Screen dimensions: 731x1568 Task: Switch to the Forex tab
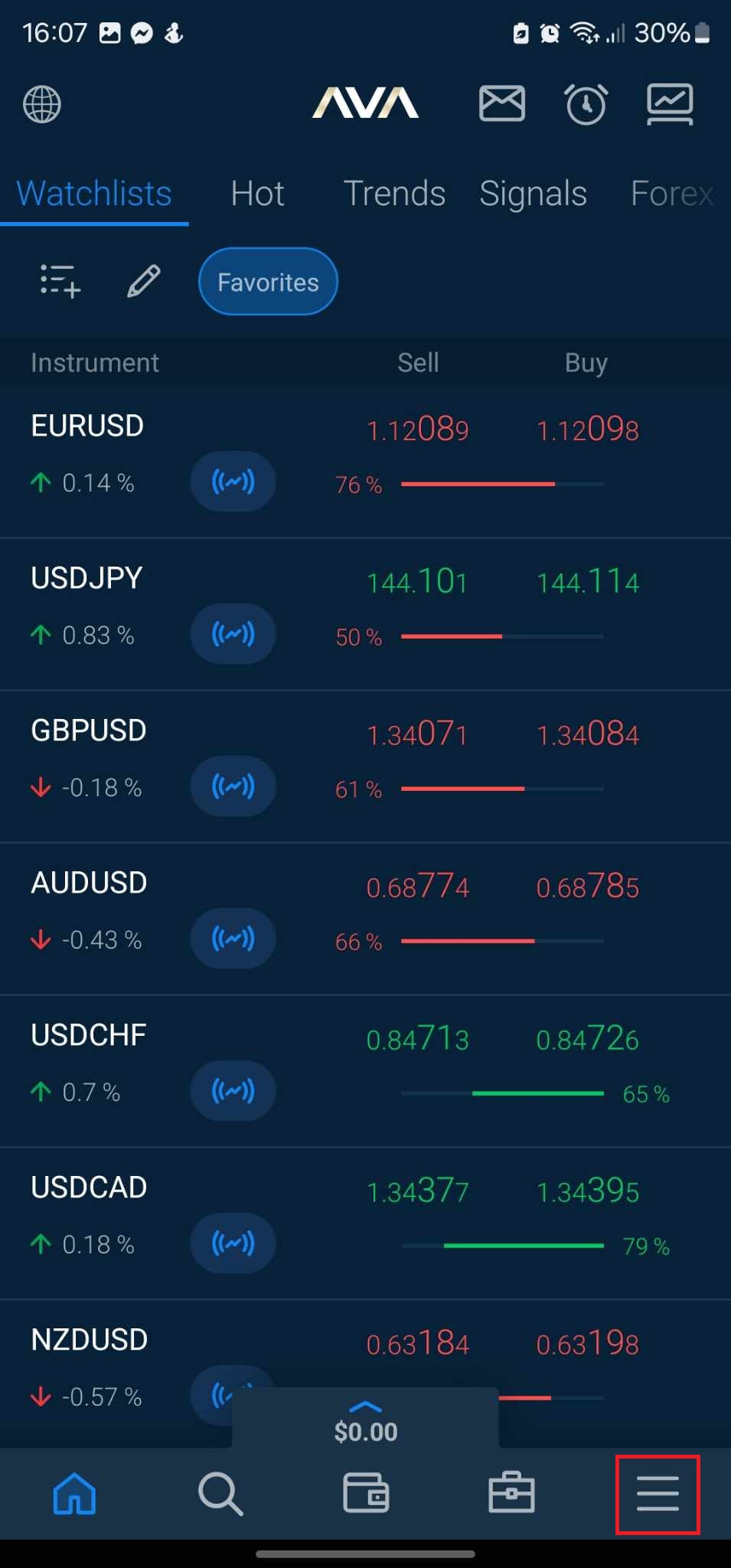(x=671, y=194)
